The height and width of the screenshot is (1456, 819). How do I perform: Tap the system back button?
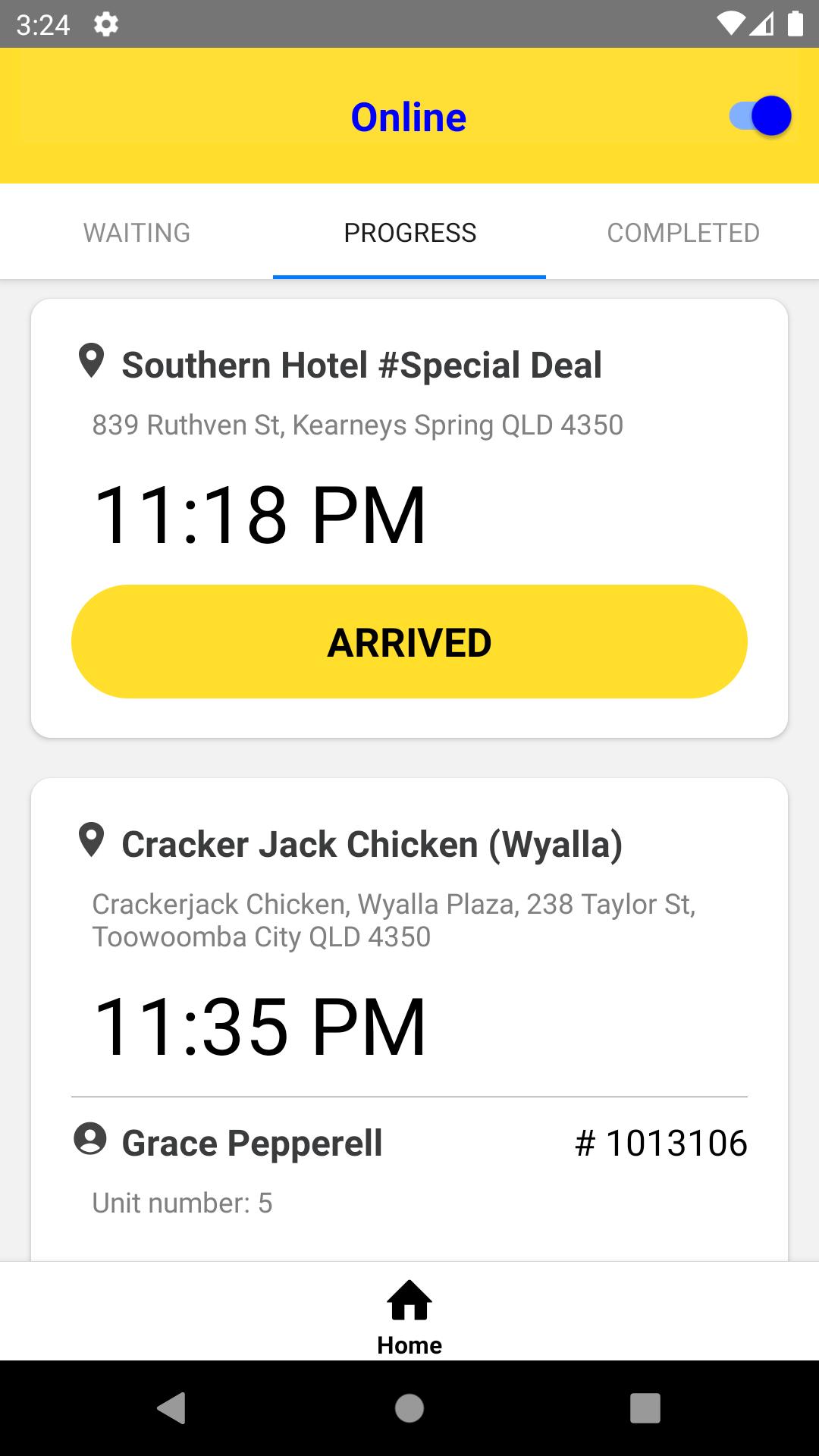click(x=171, y=1408)
